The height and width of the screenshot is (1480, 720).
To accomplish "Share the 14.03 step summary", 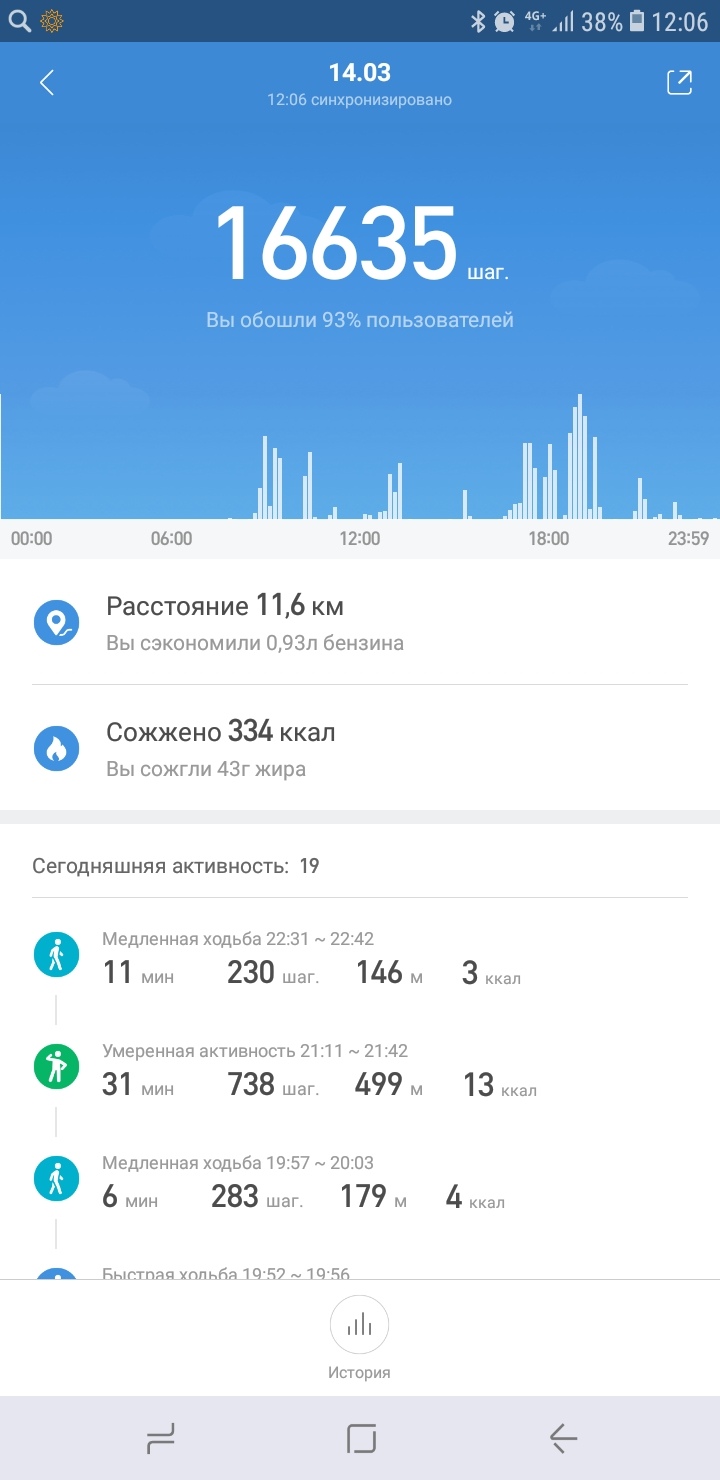I will click(x=679, y=83).
